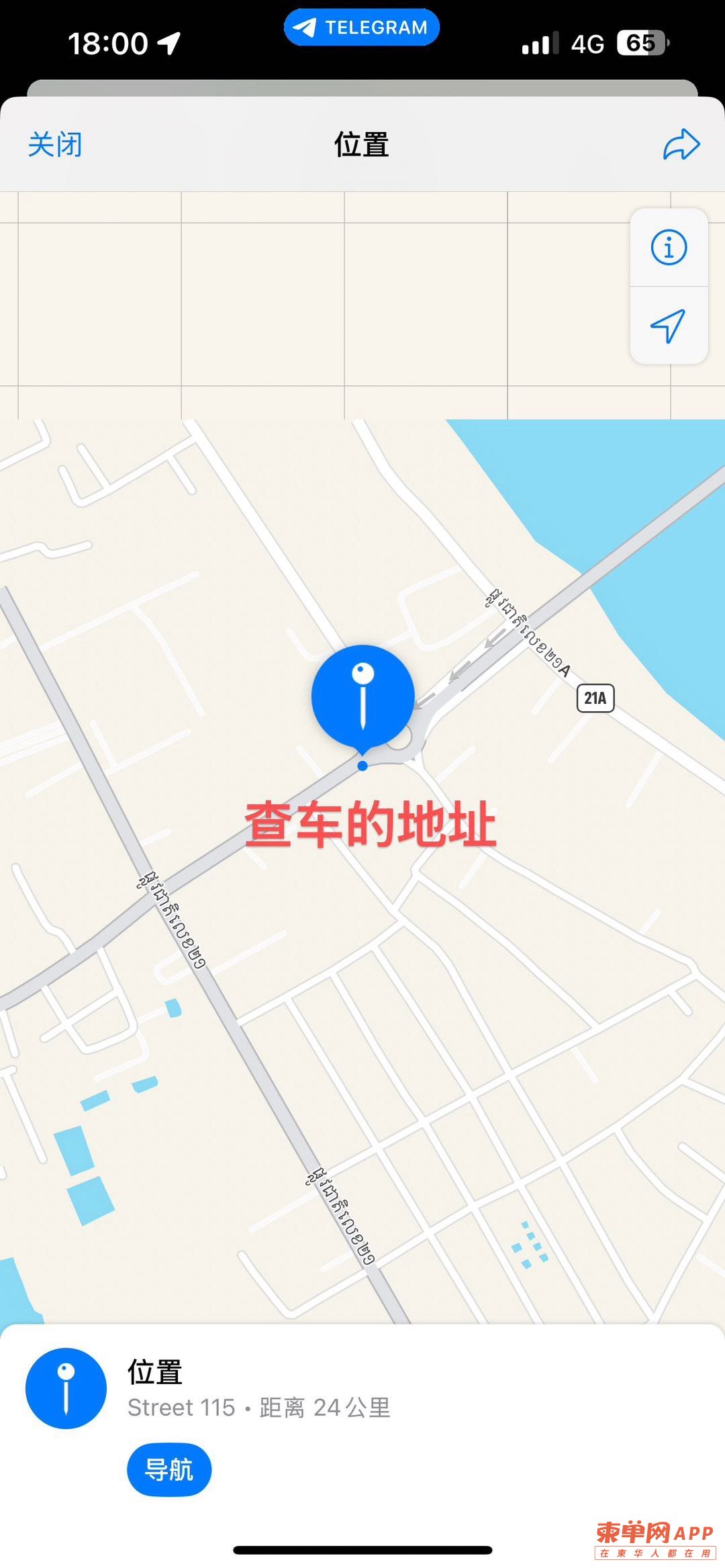
Task: Return to Telegram via the status pill
Action: click(x=361, y=28)
